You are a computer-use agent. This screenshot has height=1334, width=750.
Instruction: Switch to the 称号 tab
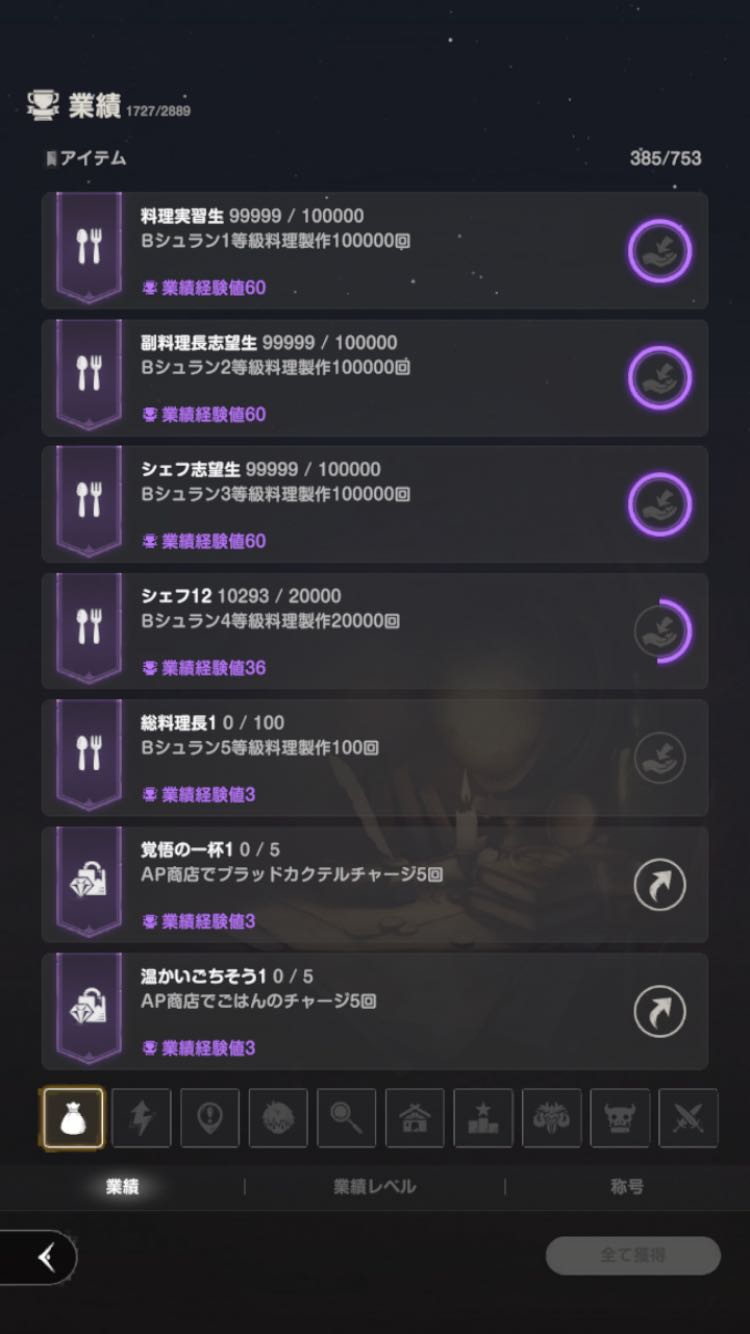(x=627, y=1187)
